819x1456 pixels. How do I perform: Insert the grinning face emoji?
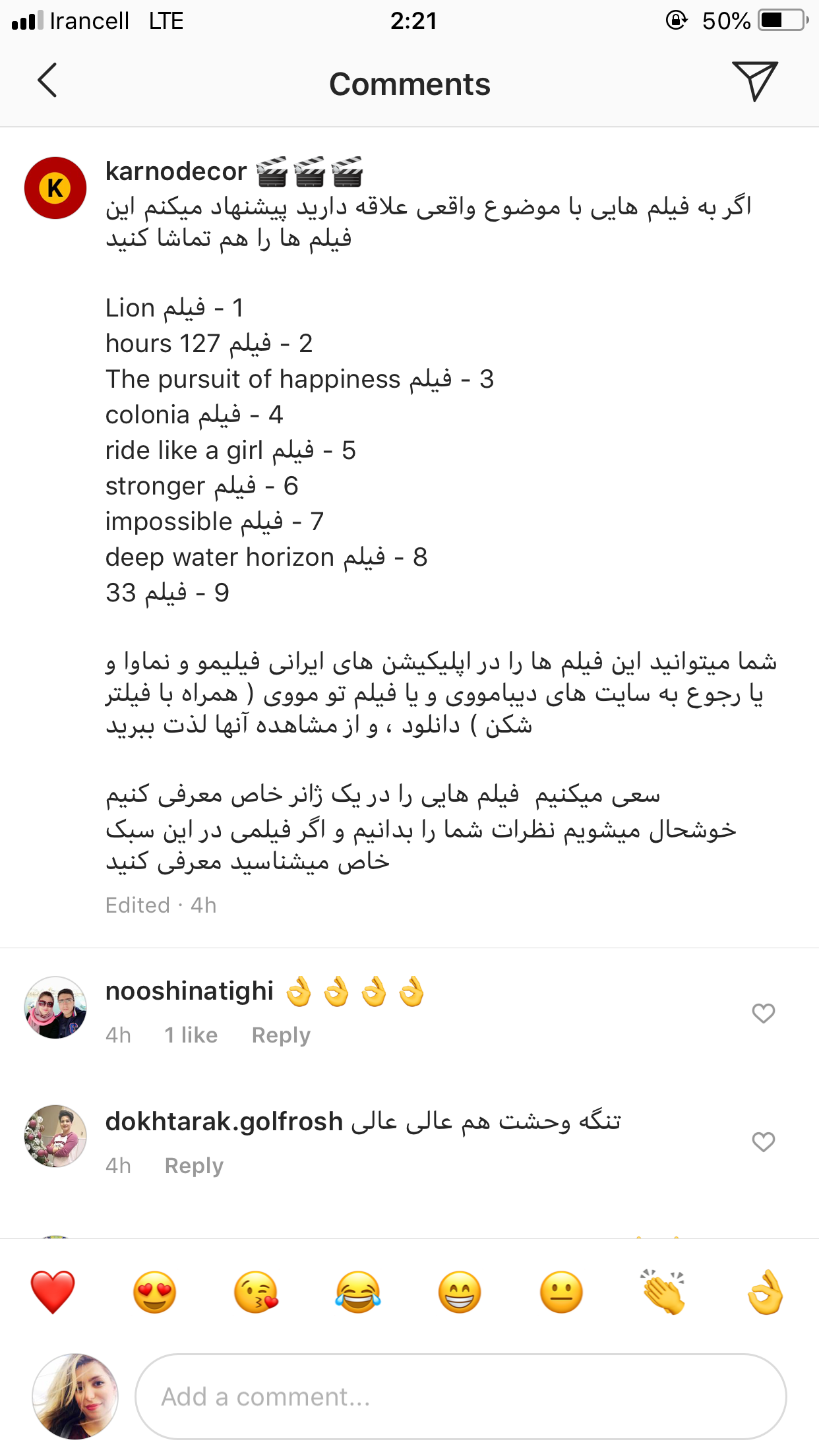click(460, 1292)
